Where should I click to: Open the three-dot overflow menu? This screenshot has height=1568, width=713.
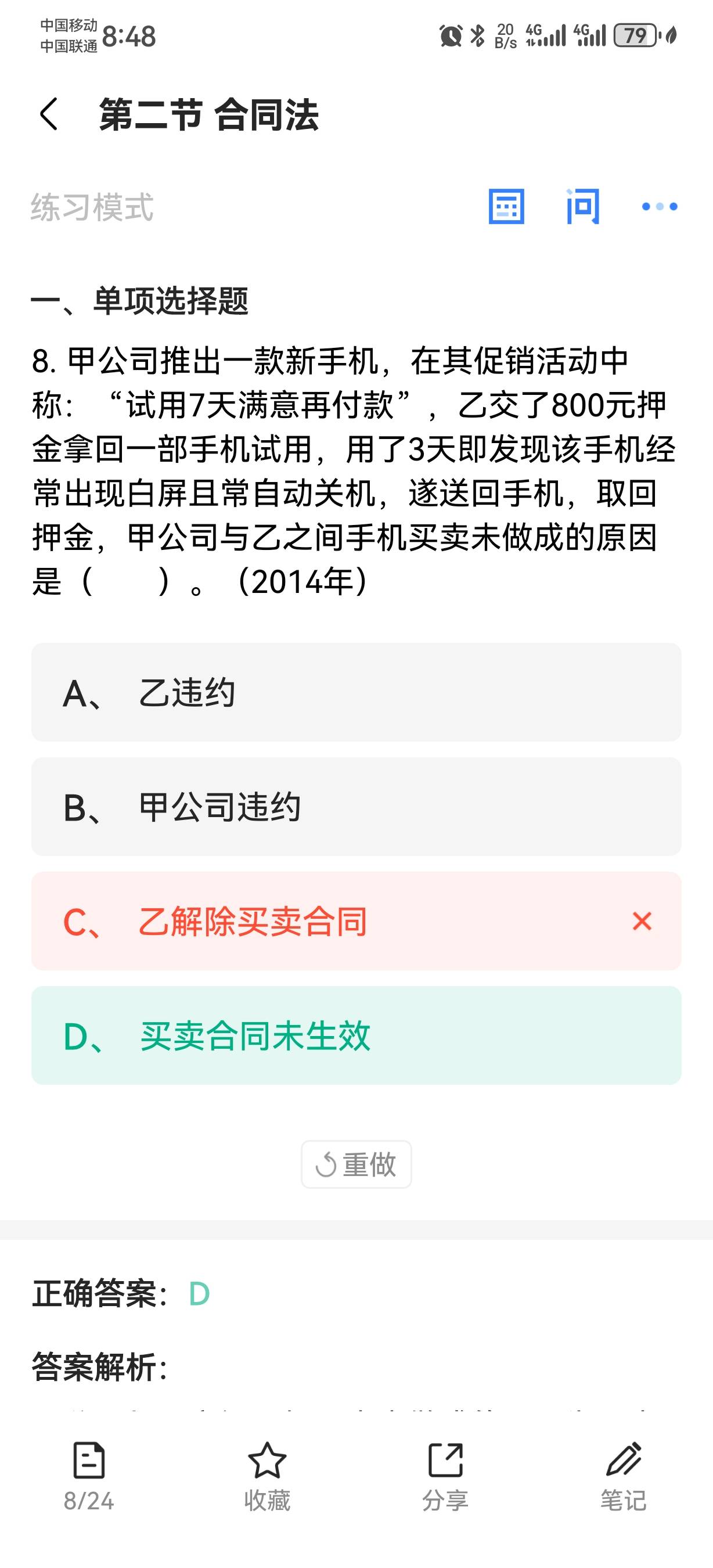[660, 206]
